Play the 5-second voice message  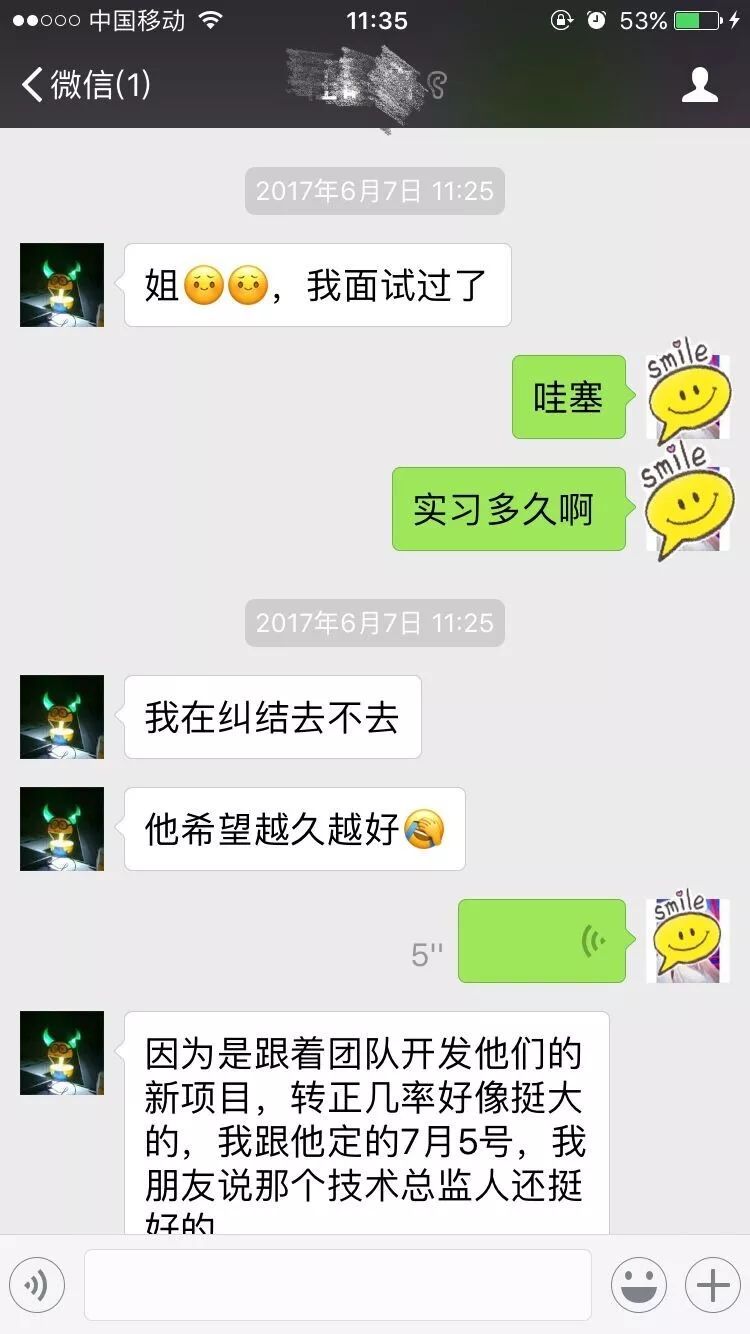(542, 941)
